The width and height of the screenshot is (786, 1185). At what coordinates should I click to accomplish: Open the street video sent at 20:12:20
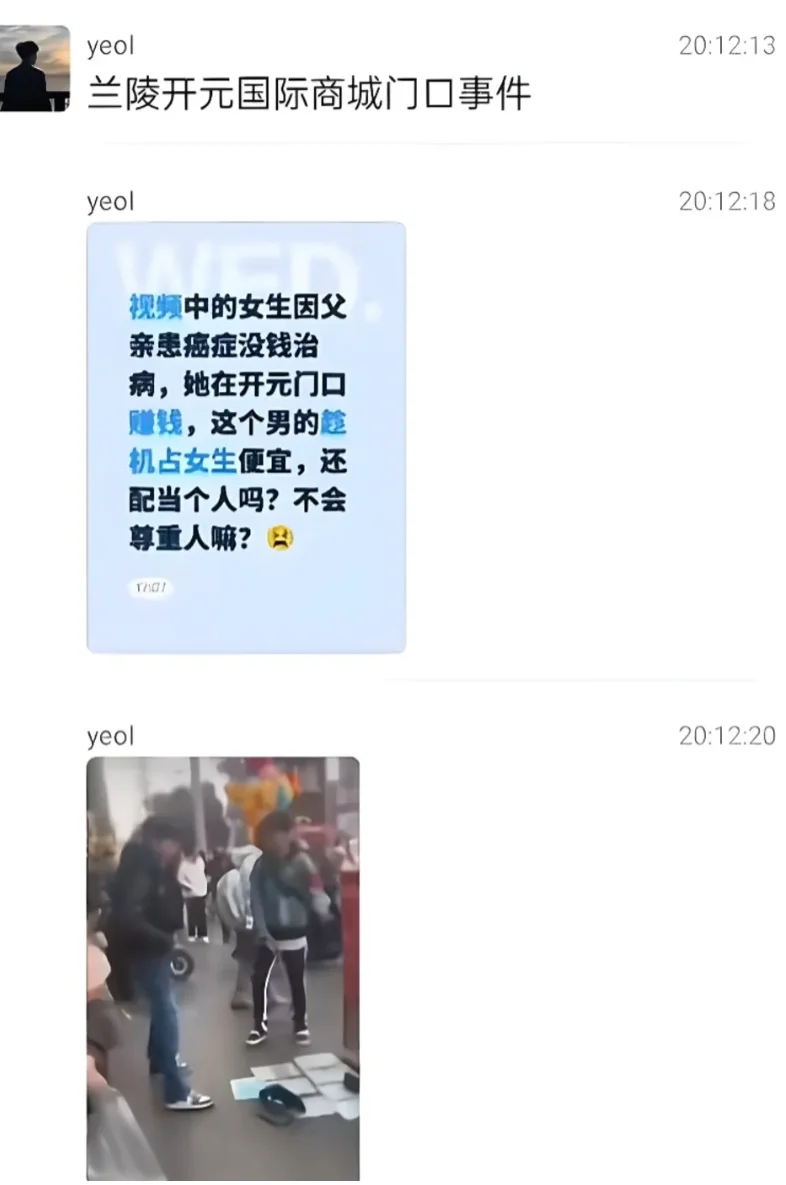coord(222,967)
